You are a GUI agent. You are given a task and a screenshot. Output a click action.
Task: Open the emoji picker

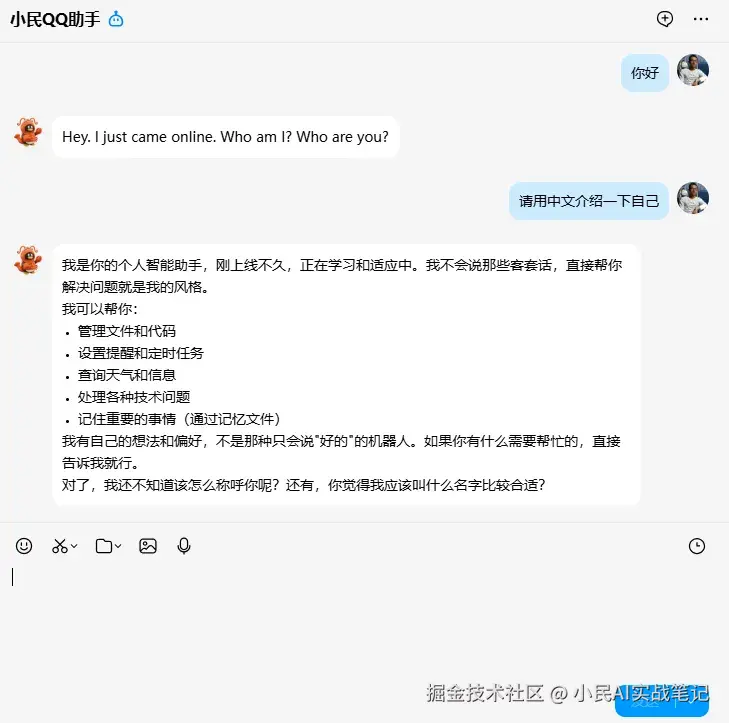(x=25, y=546)
